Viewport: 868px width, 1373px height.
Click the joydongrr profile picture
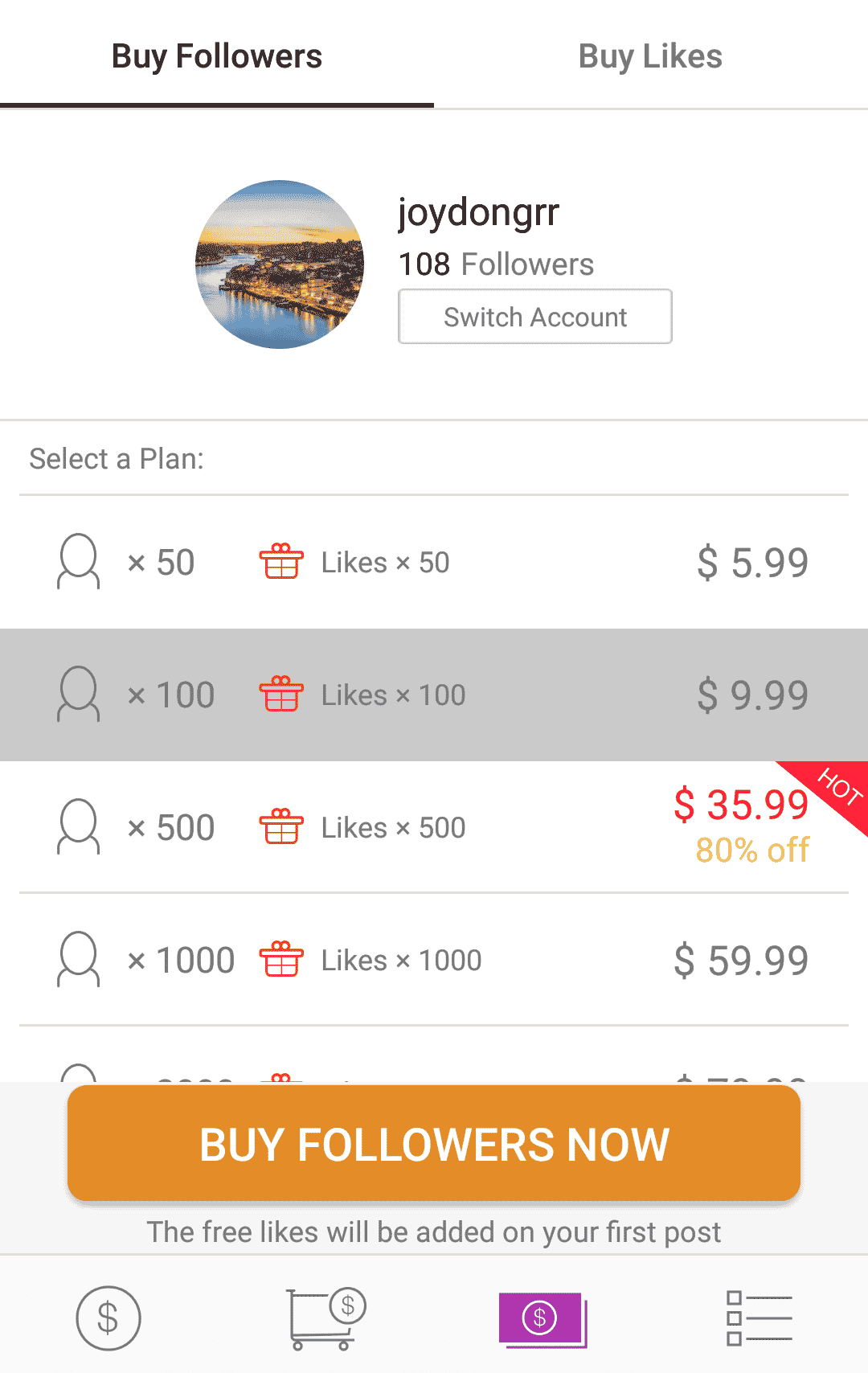point(279,264)
